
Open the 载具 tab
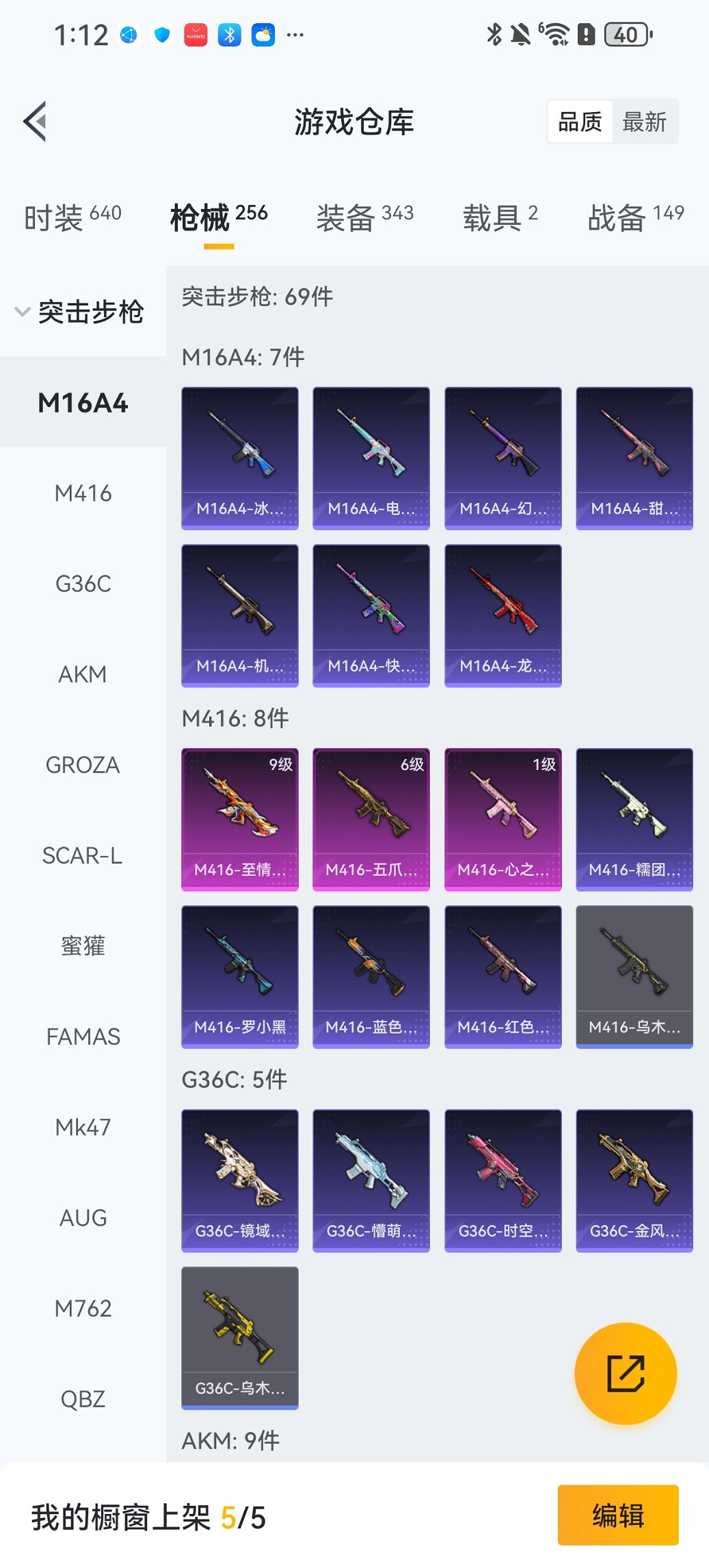(x=500, y=217)
